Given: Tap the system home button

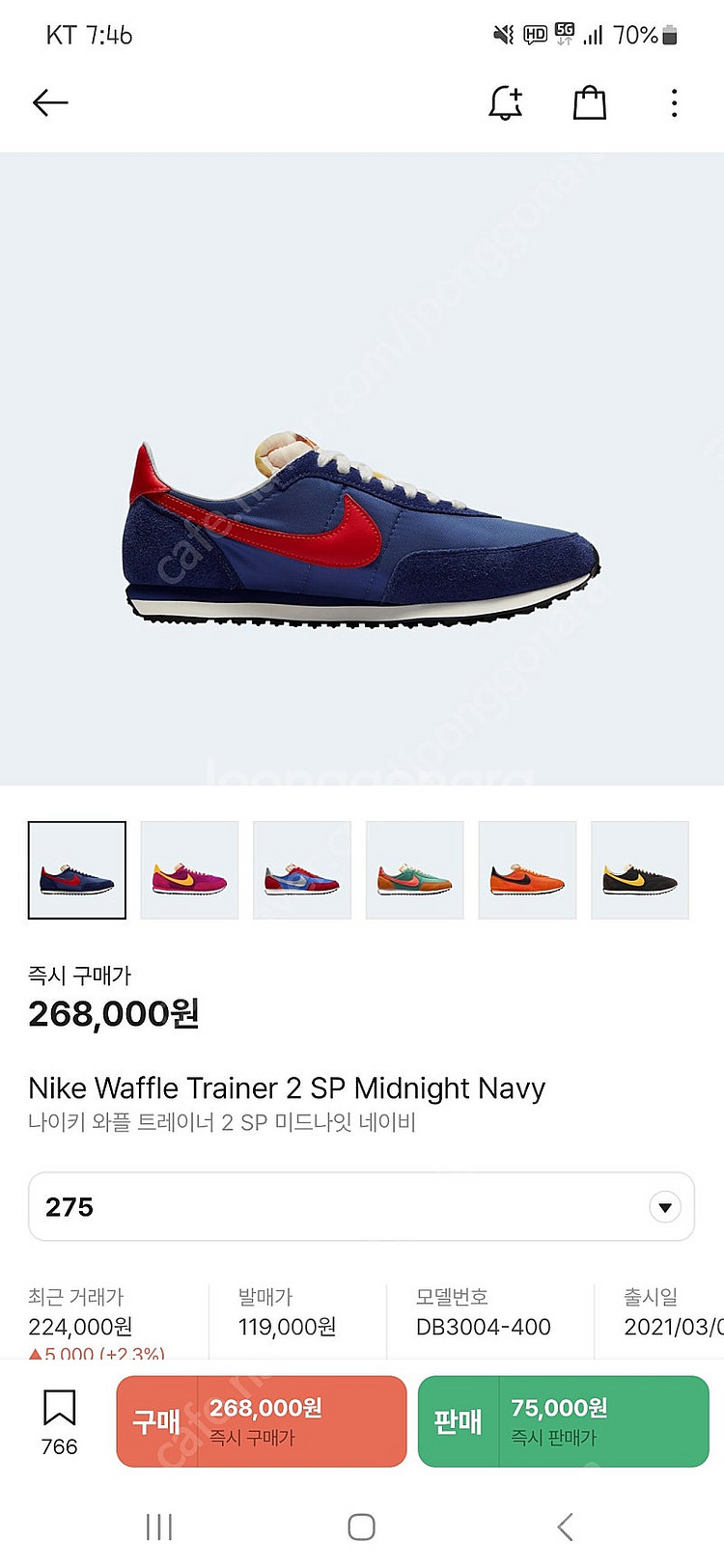Looking at the screenshot, I should (x=361, y=1527).
